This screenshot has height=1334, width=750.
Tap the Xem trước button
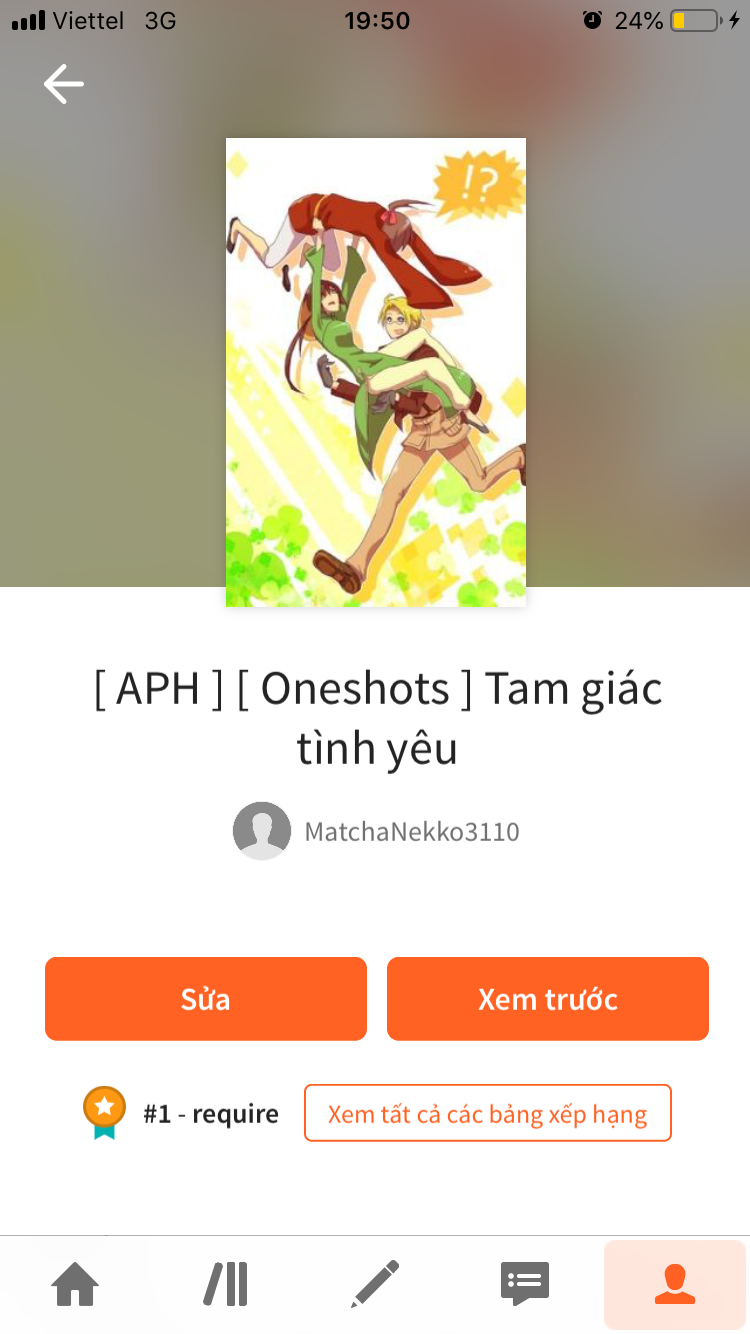click(548, 999)
